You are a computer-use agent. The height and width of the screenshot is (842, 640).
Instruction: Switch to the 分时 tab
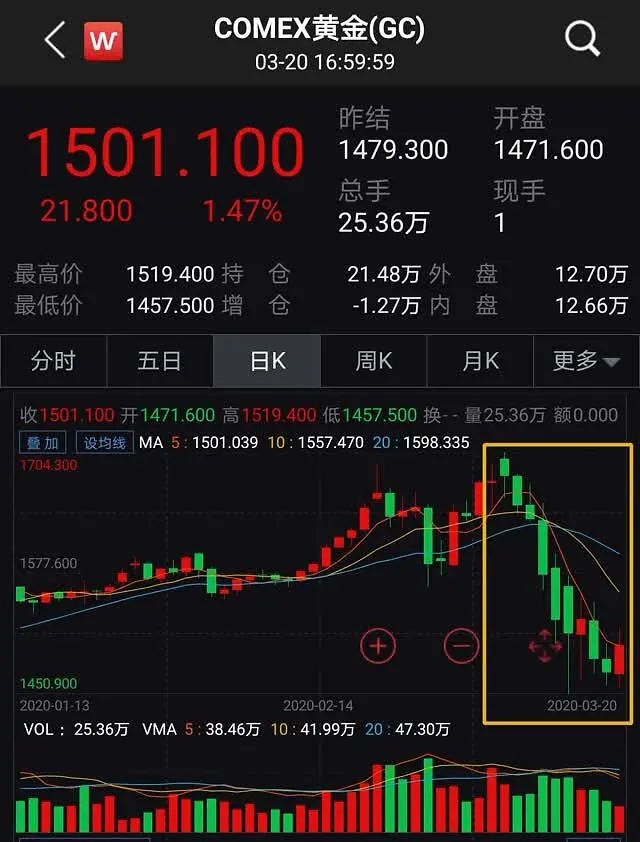pos(53,361)
